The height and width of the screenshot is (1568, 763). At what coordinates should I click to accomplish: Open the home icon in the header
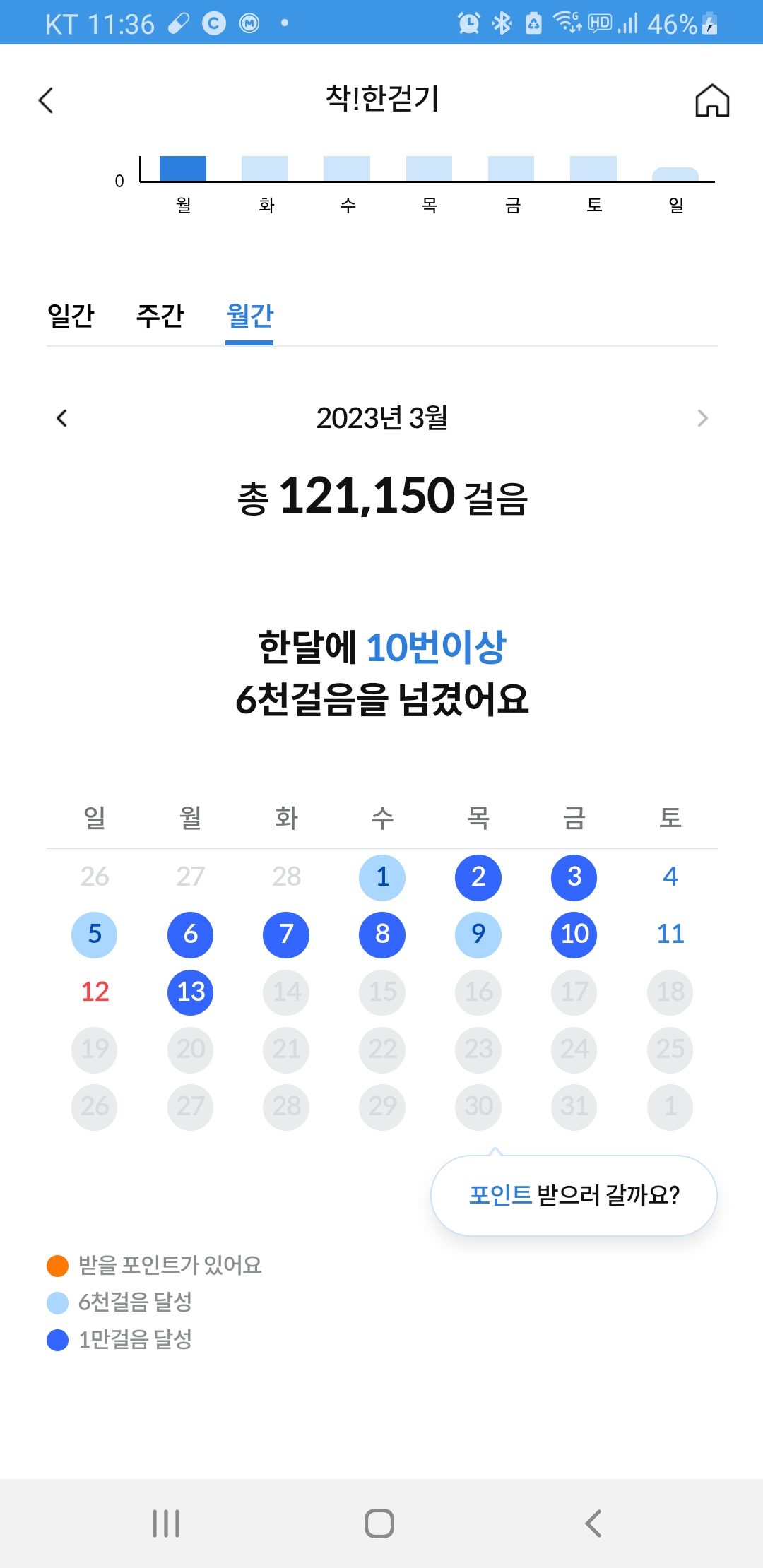[711, 100]
